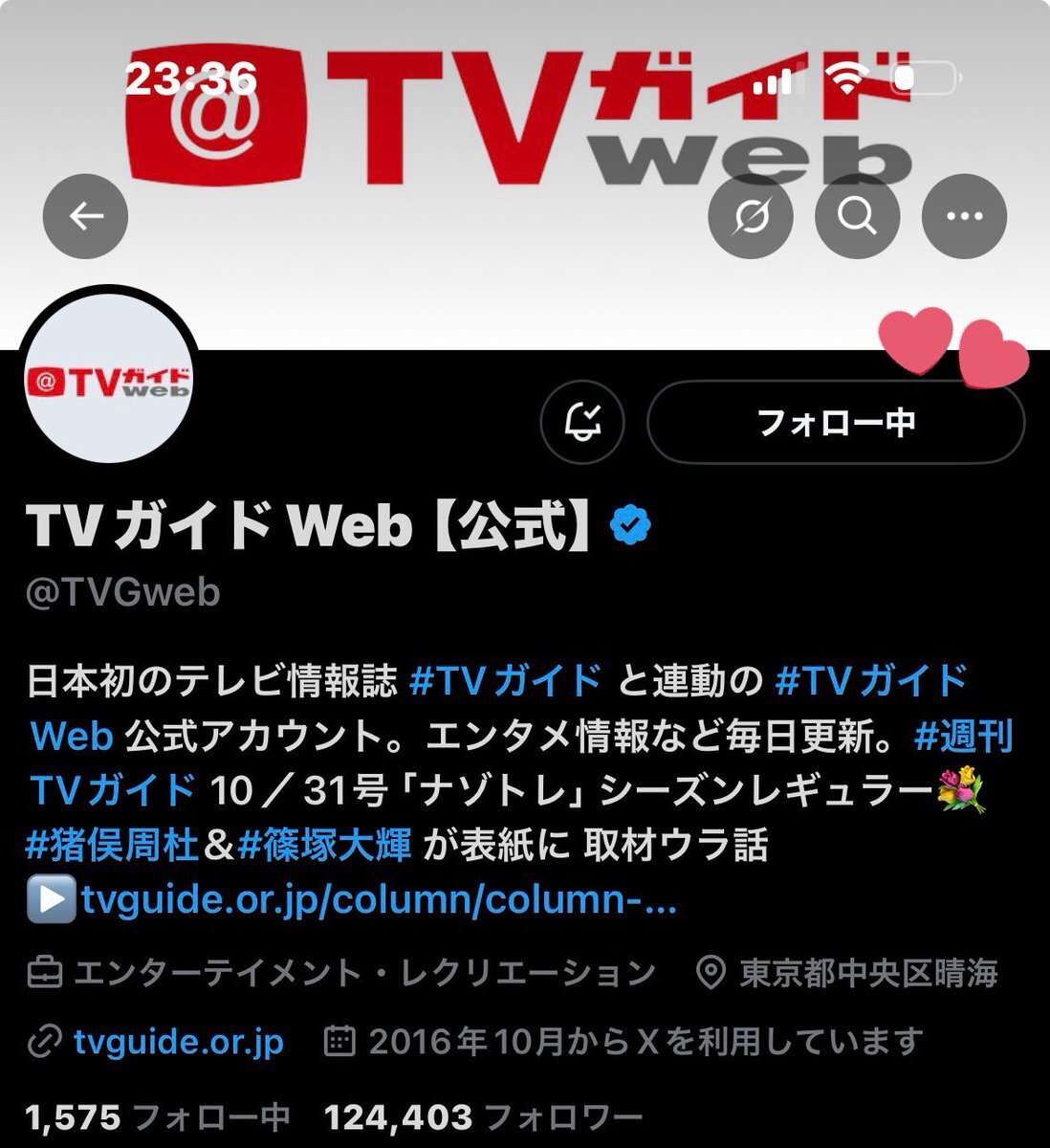Go back using the arrow button
This screenshot has width=1050, height=1148.
(86, 216)
